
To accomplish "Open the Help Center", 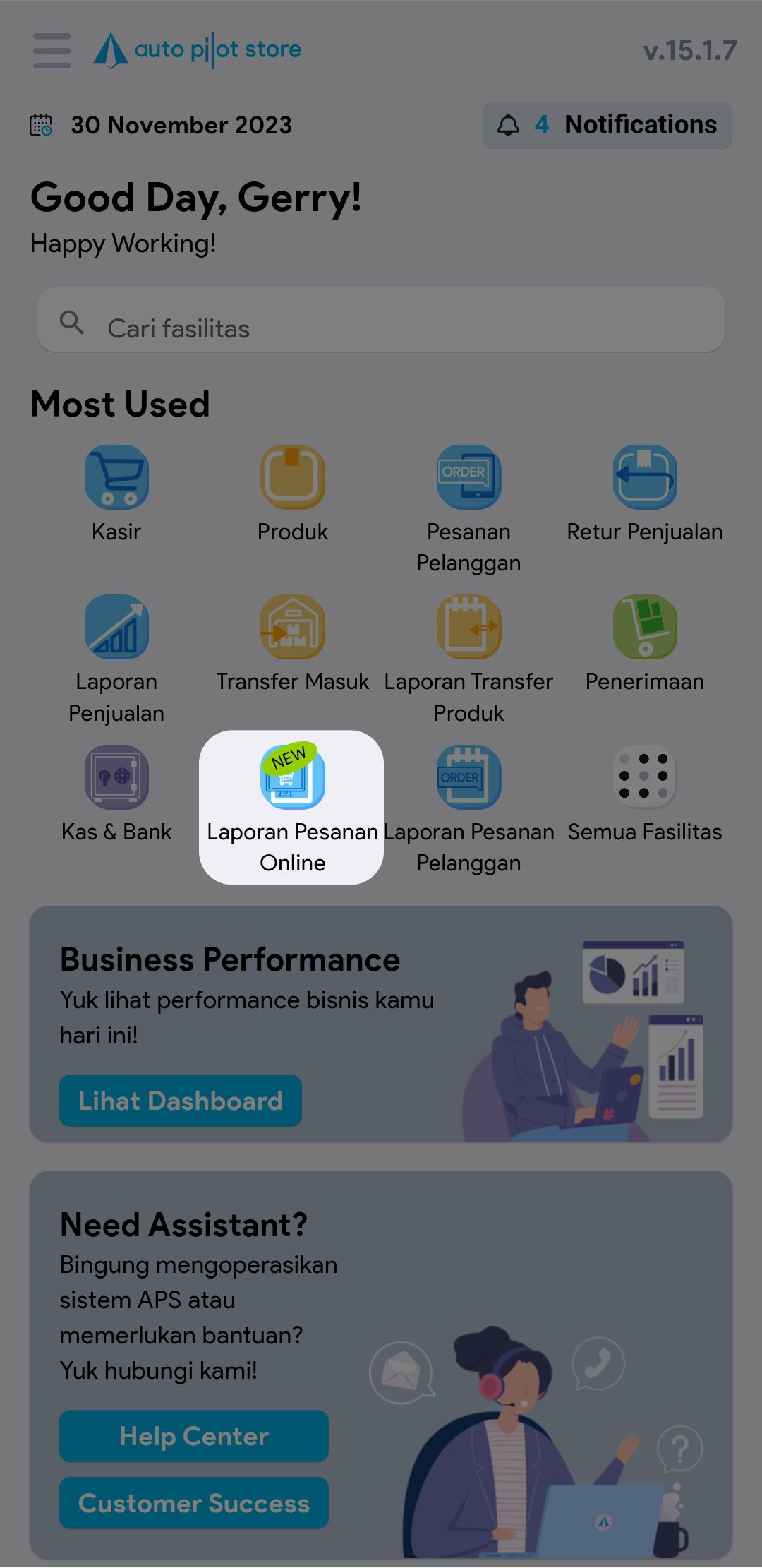I will 194,1436.
